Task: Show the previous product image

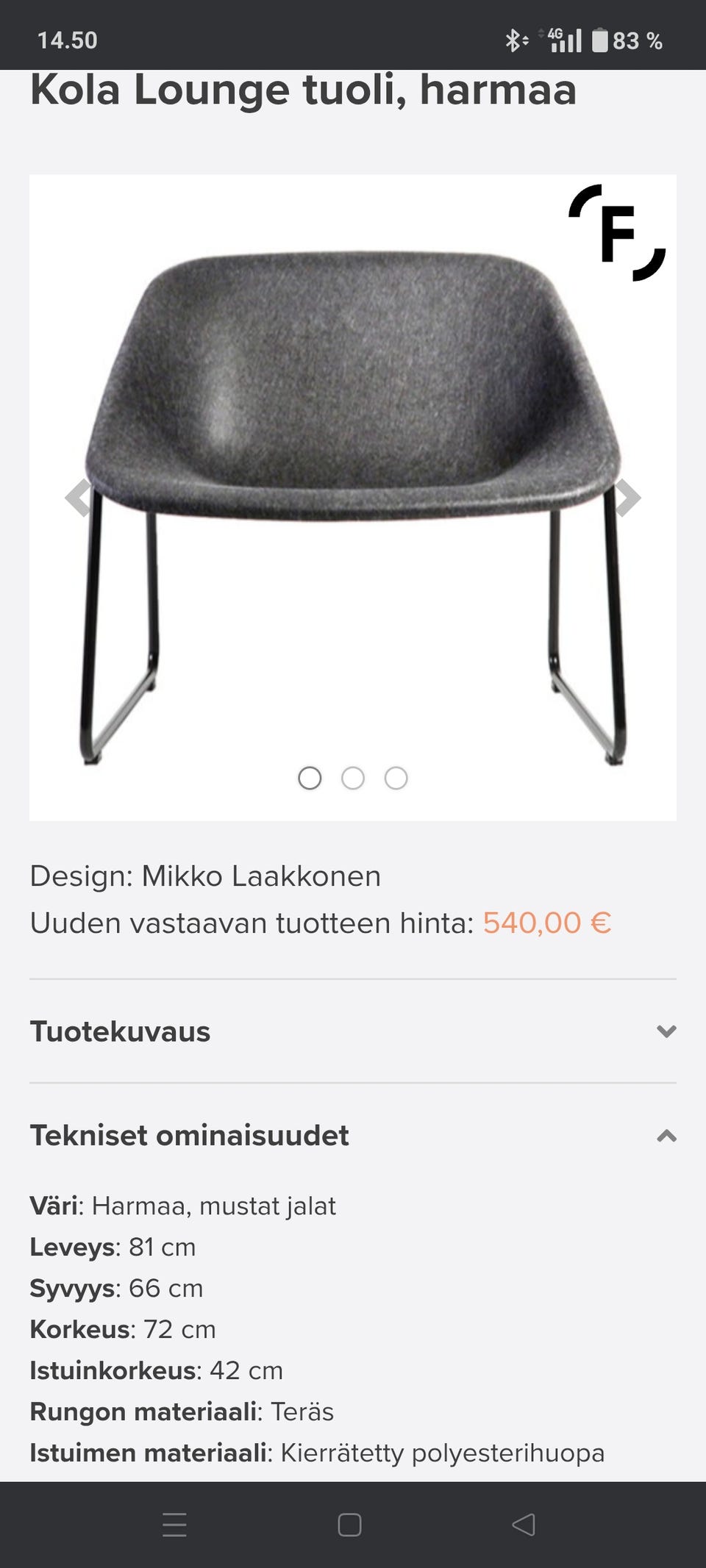Action: [77, 498]
